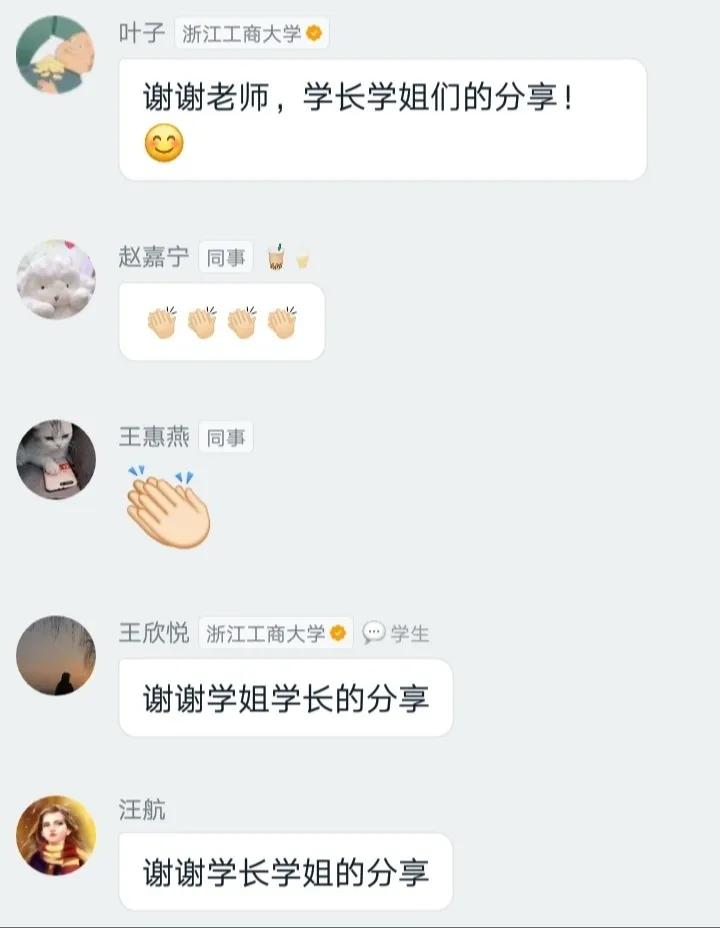This screenshot has height=928, width=720.
Task: Open 叶子's profile avatar
Action: pyautogui.click(x=56, y=56)
